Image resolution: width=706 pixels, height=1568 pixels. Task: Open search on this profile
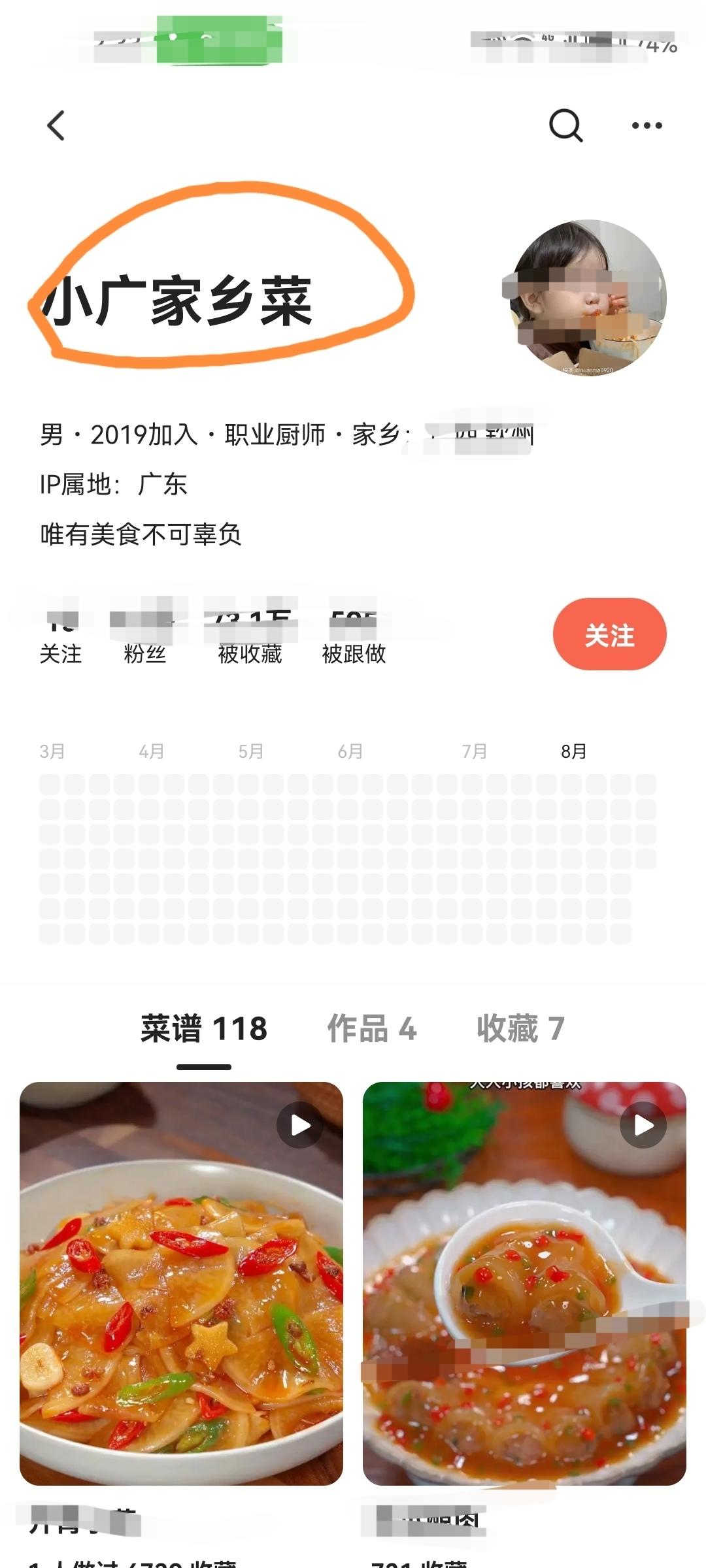[x=565, y=125]
